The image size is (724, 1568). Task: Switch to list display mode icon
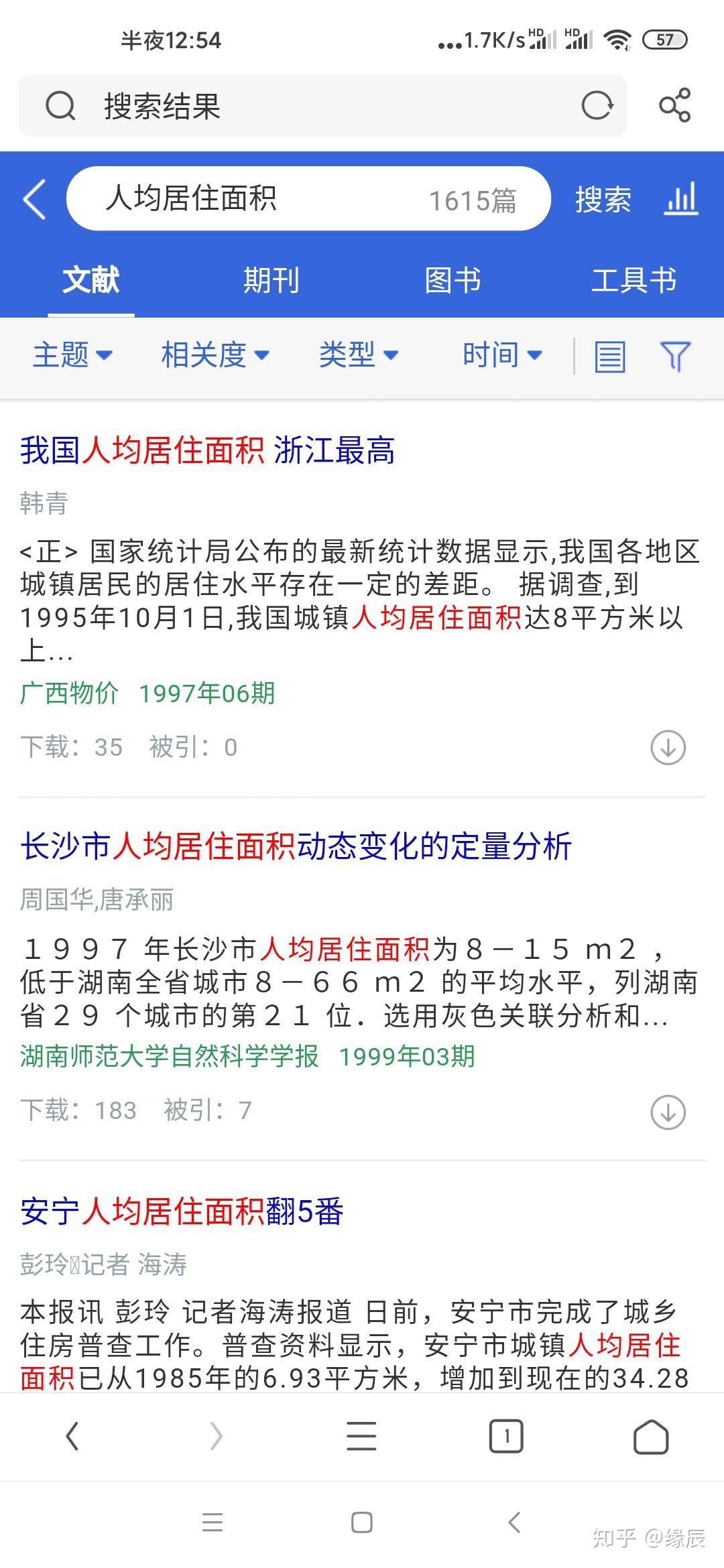pyautogui.click(x=609, y=355)
